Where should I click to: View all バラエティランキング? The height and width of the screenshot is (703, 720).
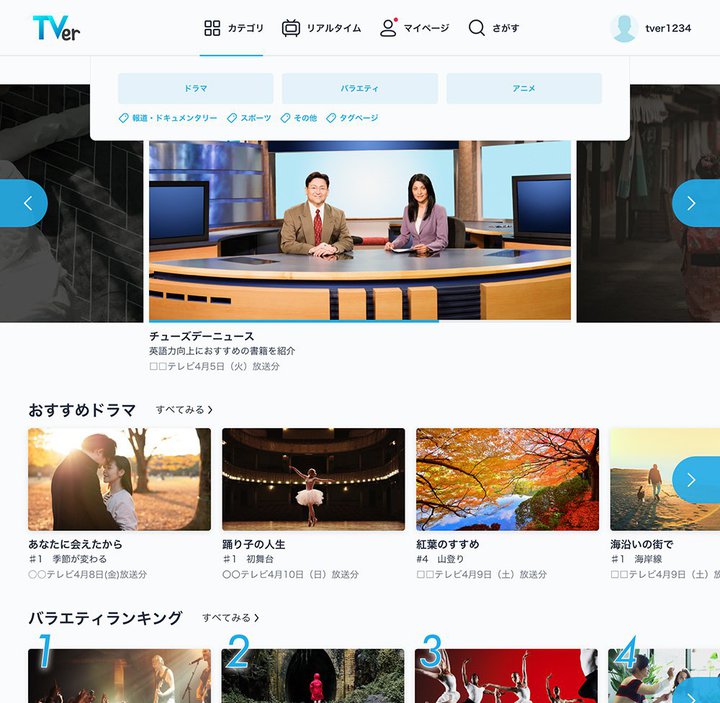(x=230, y=618)
